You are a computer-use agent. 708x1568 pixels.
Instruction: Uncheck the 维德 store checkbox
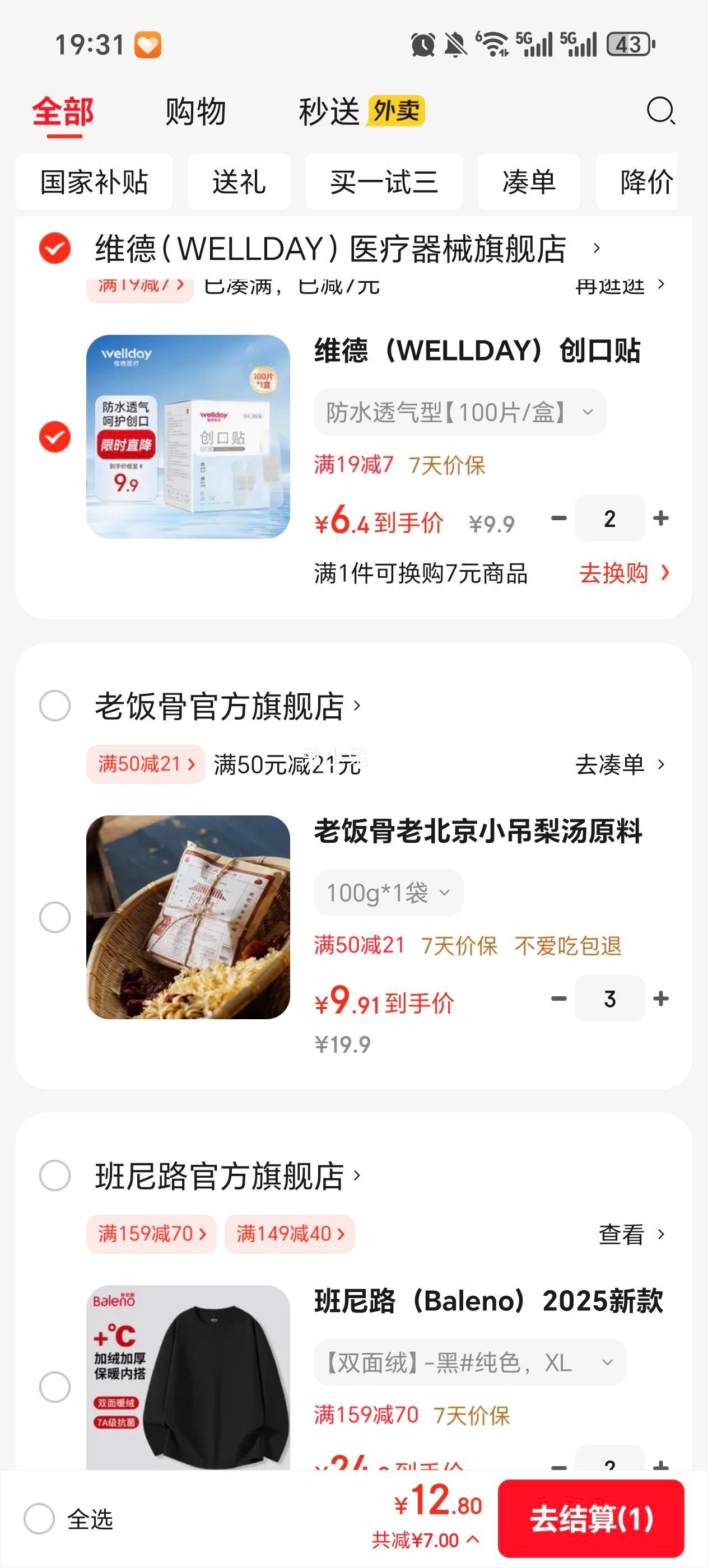click(x=55, y=248)
